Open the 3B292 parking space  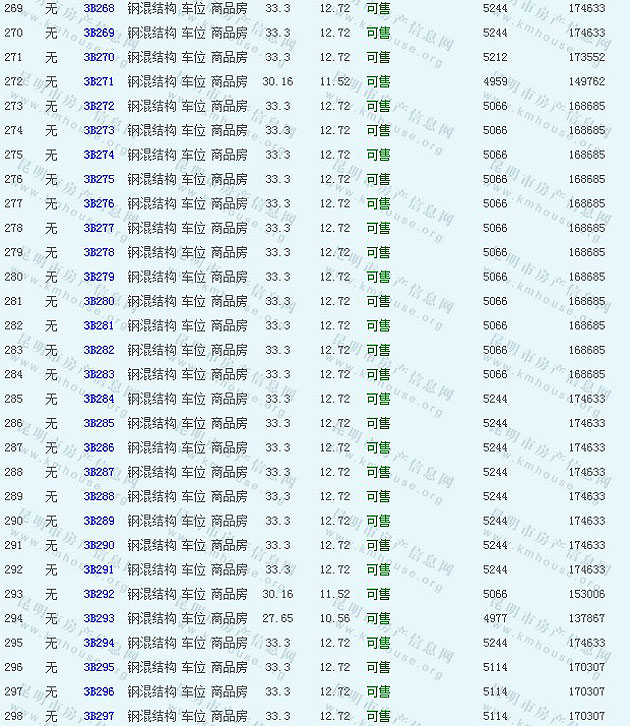[98, 594]
